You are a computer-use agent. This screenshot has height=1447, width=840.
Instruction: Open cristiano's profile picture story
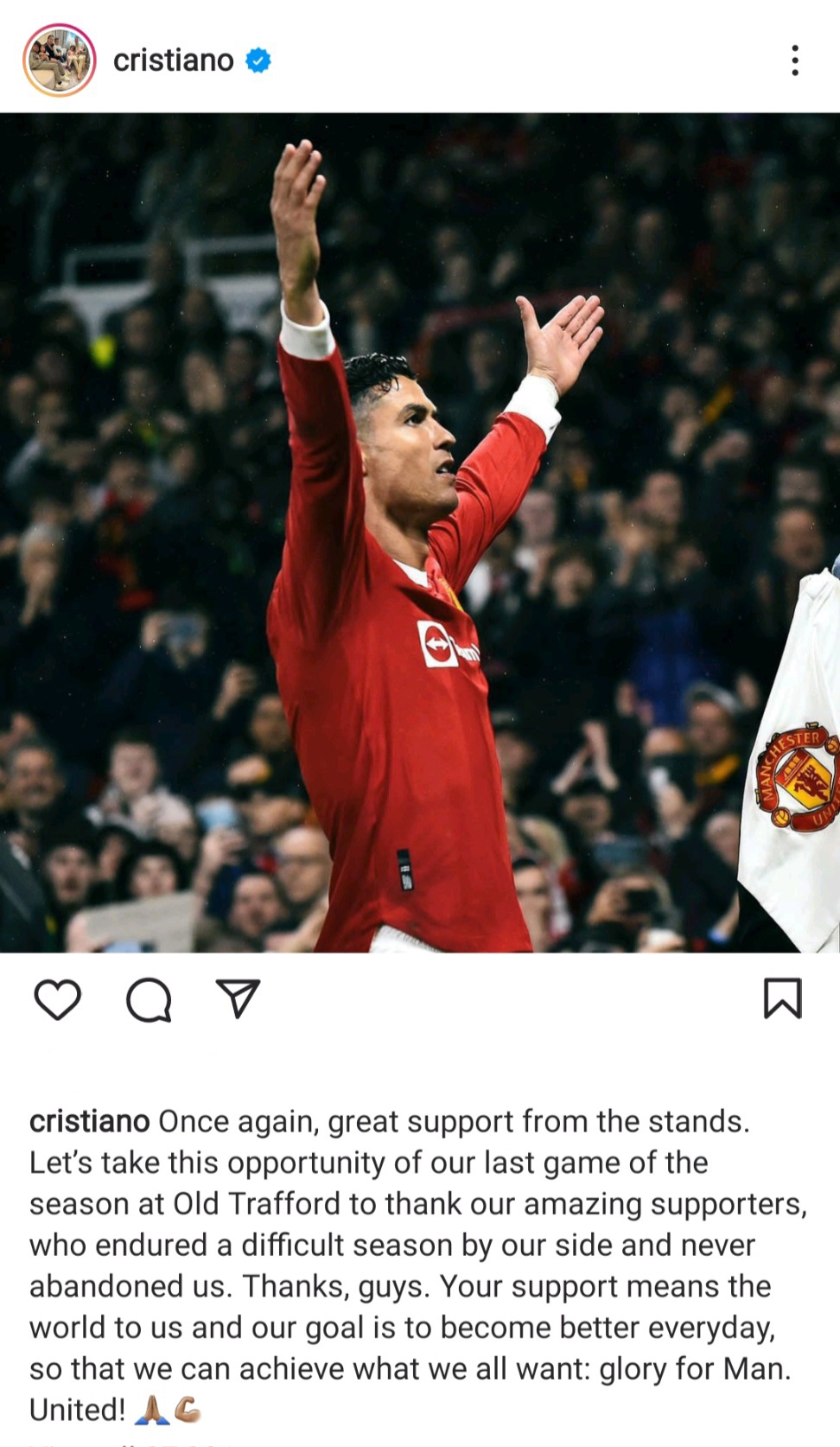[59, 60]
